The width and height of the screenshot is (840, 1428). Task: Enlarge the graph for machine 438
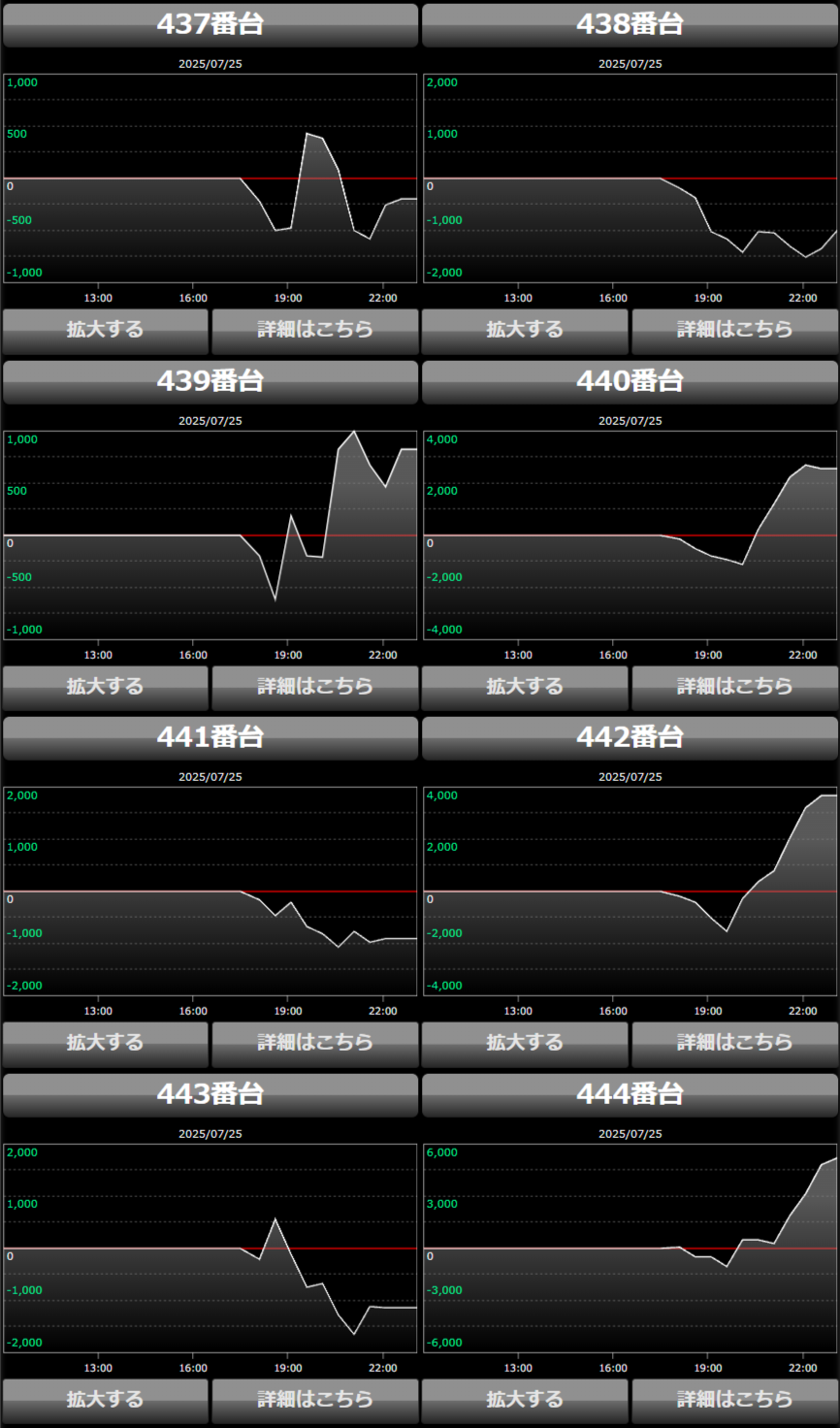click(x=525, y=330)
